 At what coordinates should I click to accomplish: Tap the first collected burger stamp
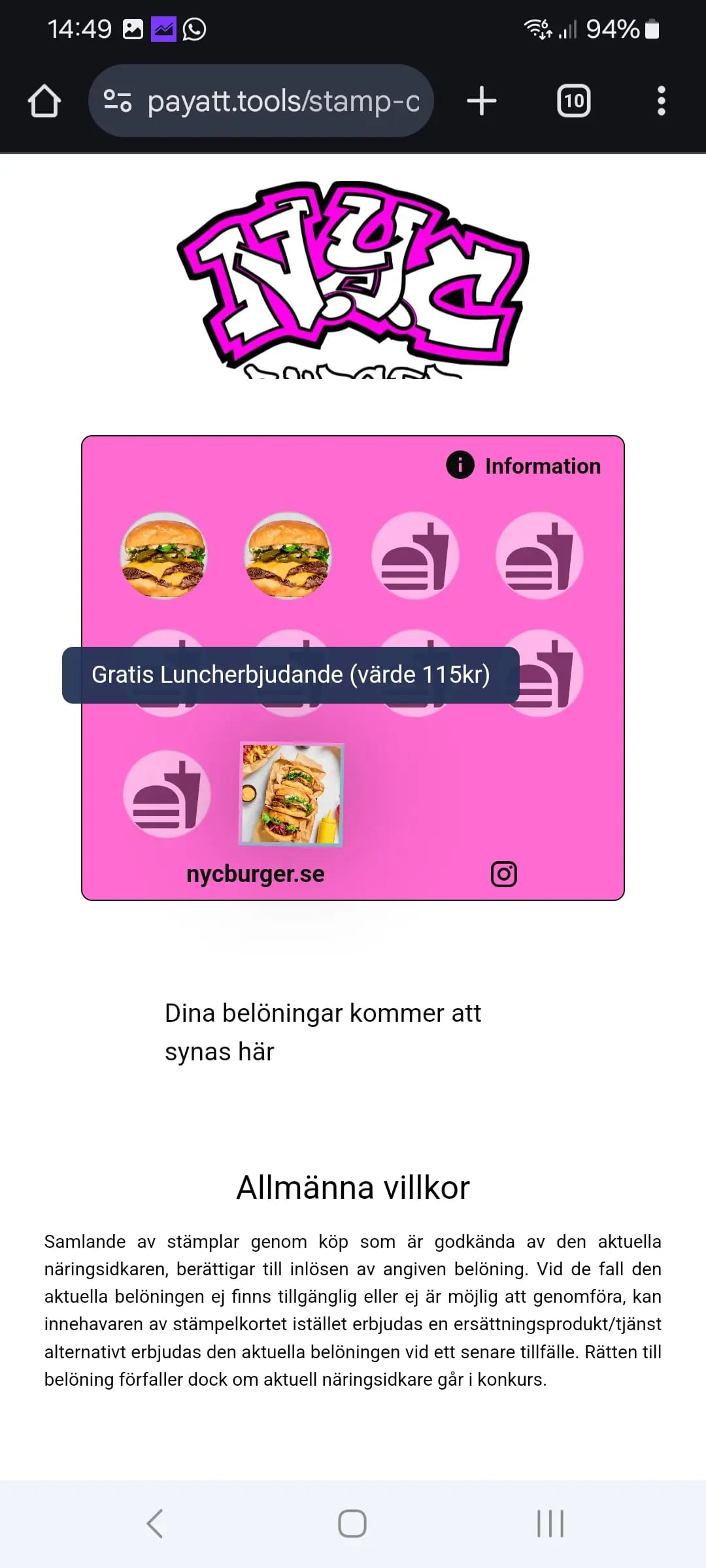[x=165, y=556]
